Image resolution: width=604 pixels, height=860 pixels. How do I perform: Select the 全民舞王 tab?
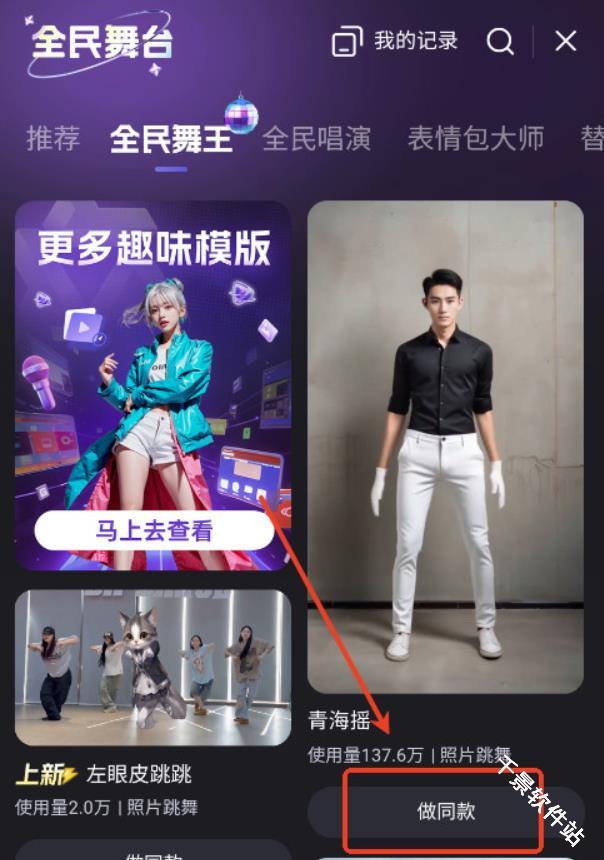[171, 138]
